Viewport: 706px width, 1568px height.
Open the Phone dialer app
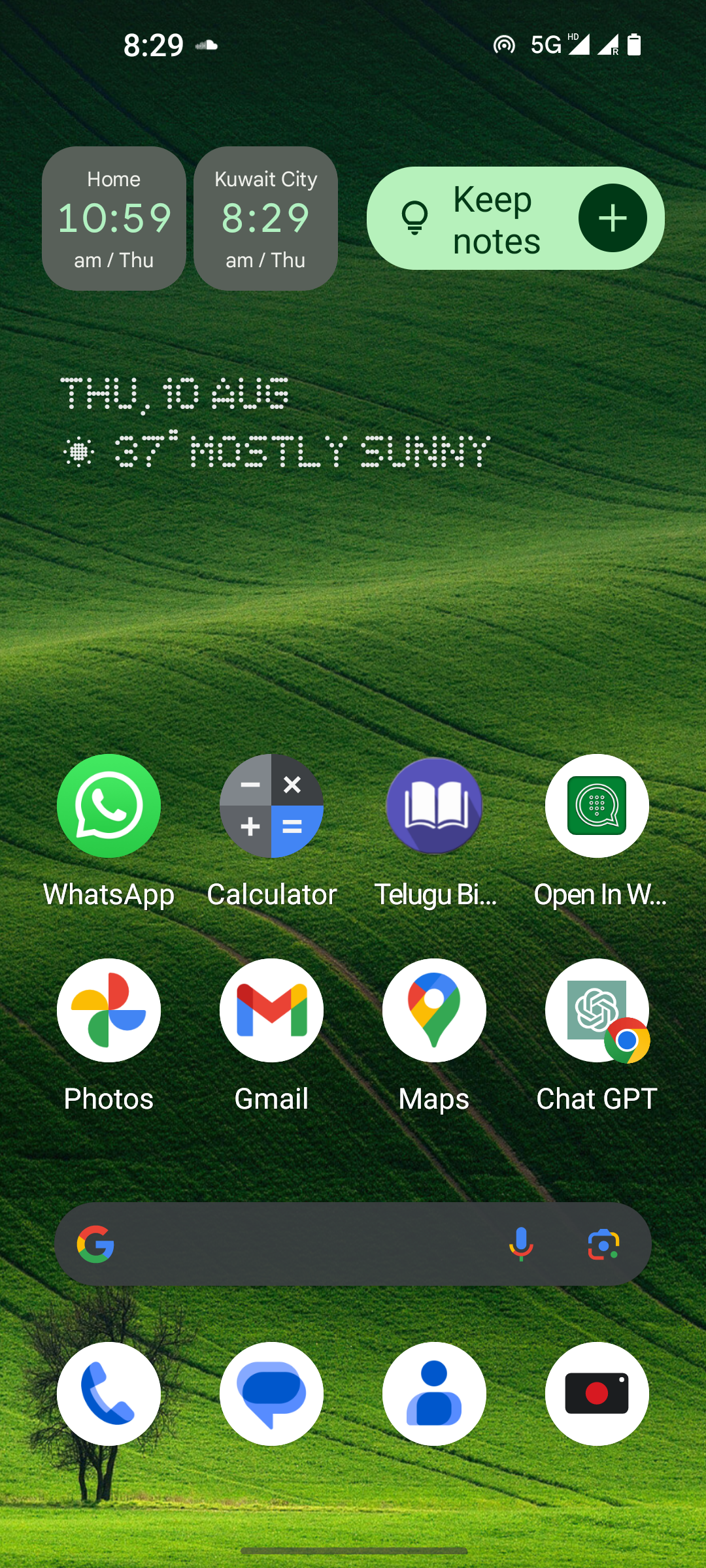point(109,1394)
